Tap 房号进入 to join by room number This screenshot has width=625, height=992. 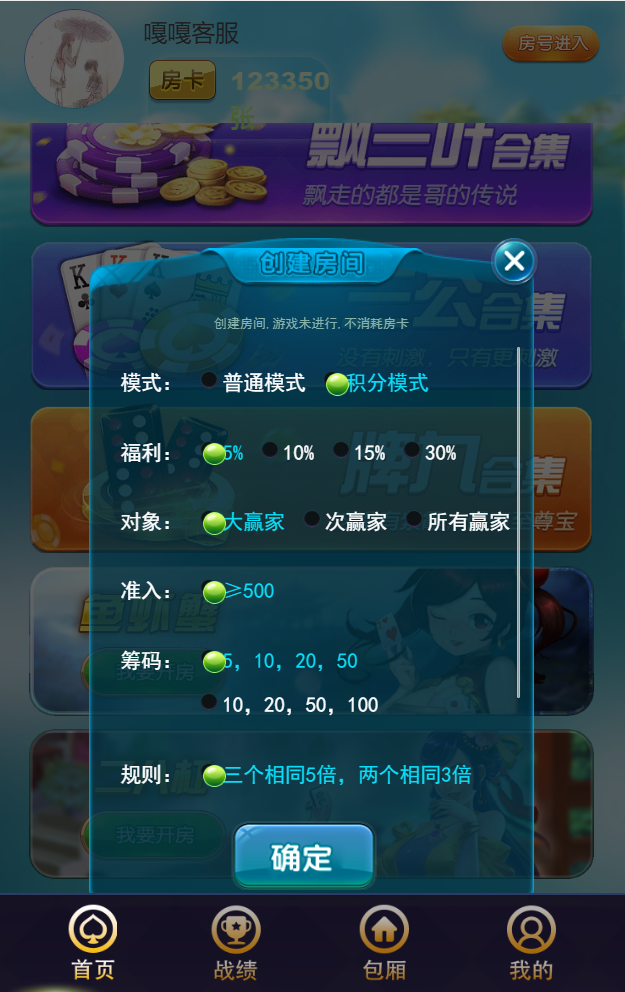(x=550, y=44)
